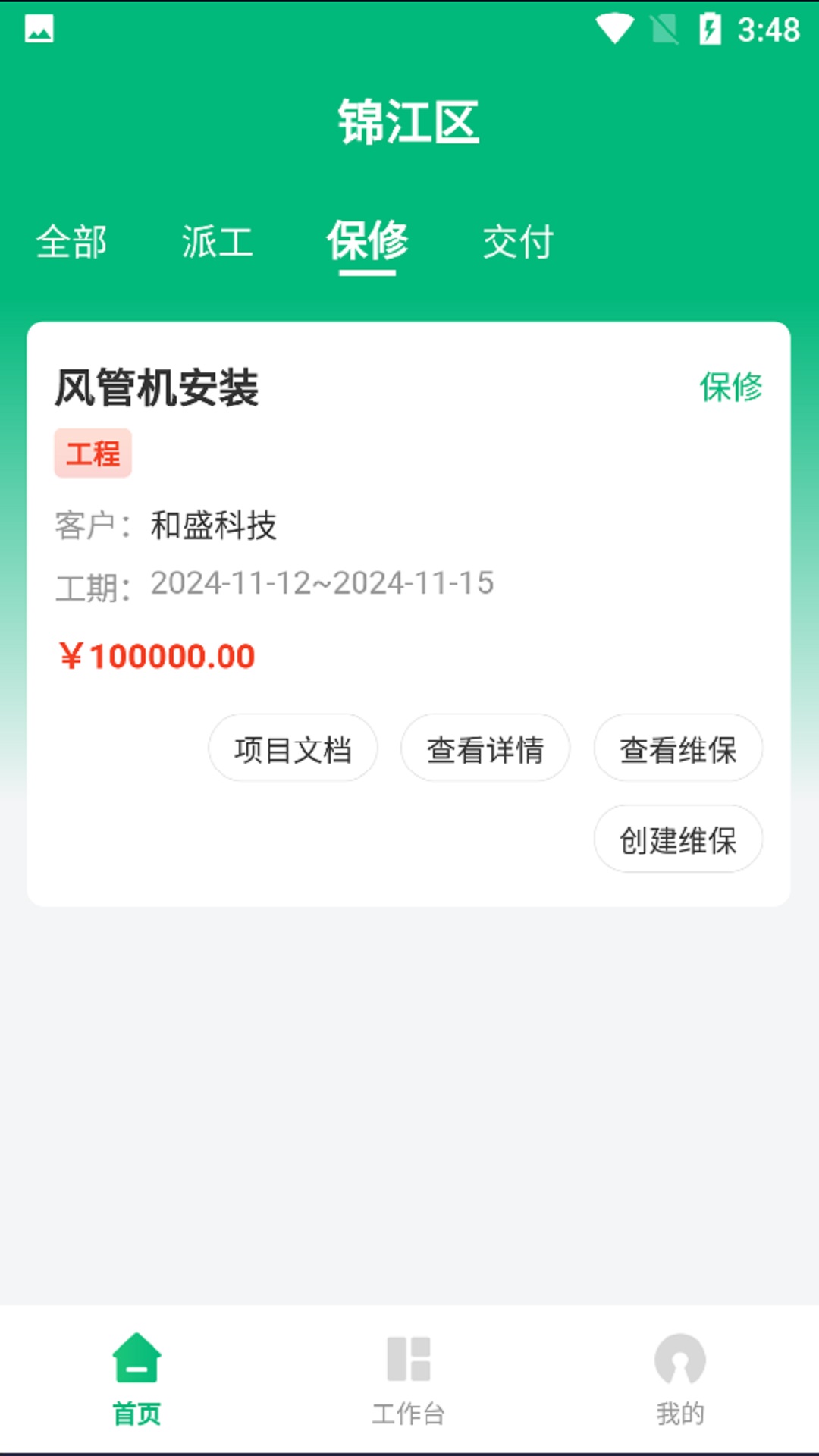Click the 保修 status label on the card

pyautogui.click(x=730, y=389)
